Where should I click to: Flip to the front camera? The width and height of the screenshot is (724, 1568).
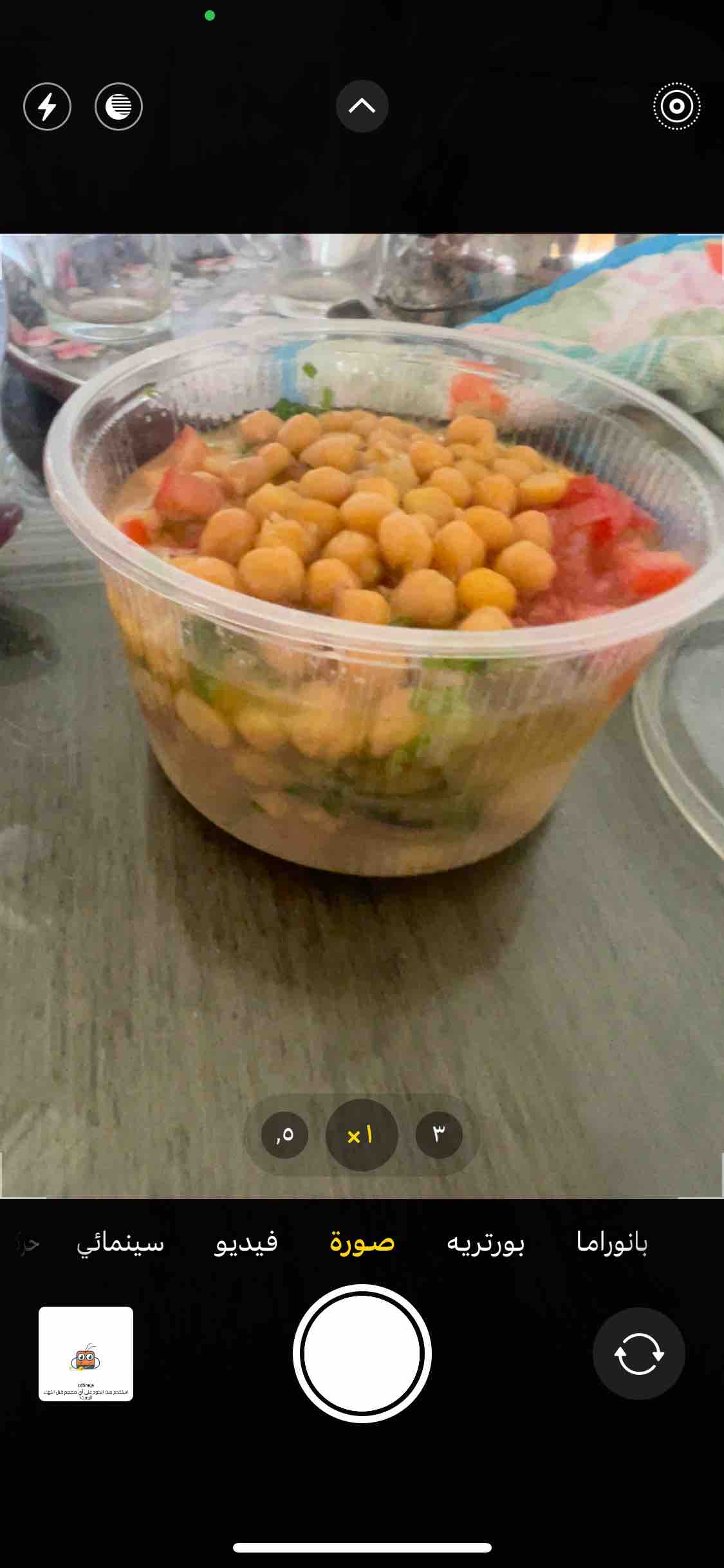coord(638,1354)
